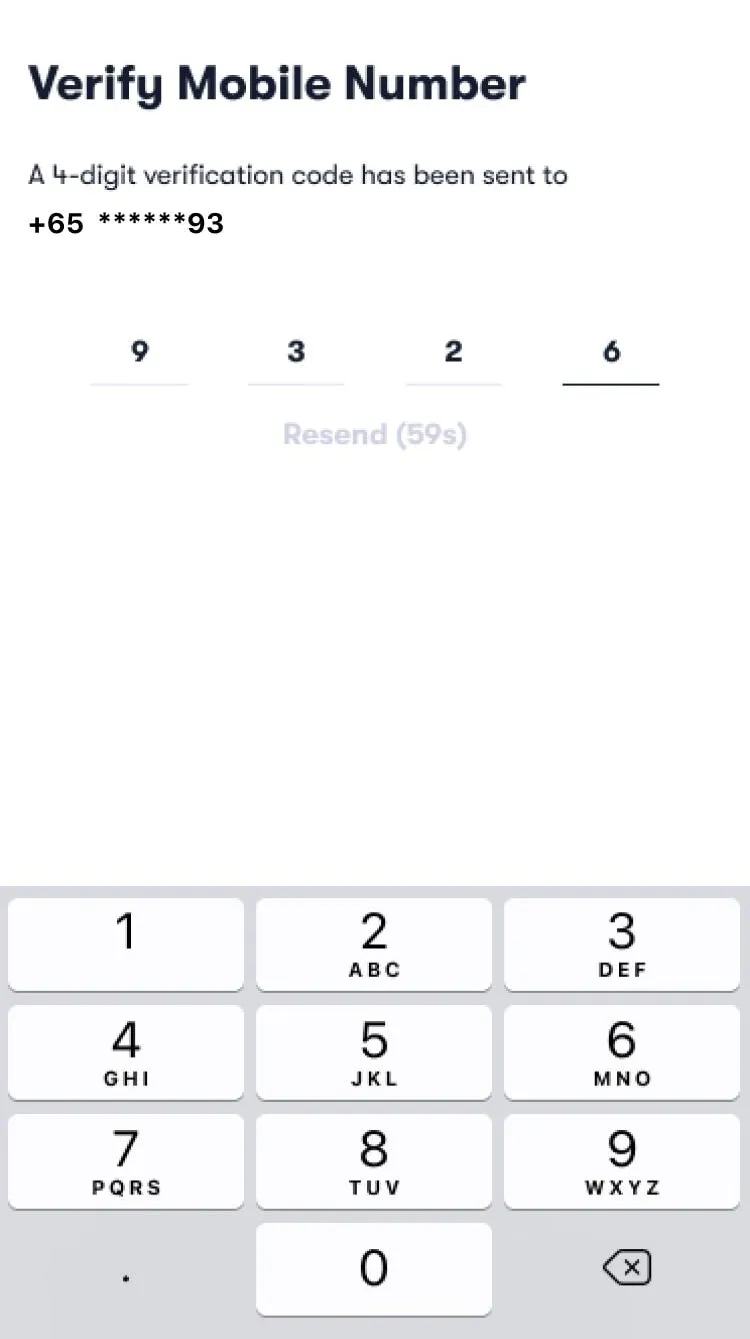The image size is (750, 1339).
Task: Tap the 0 key on the keypad
Action: click(374, 1268)
